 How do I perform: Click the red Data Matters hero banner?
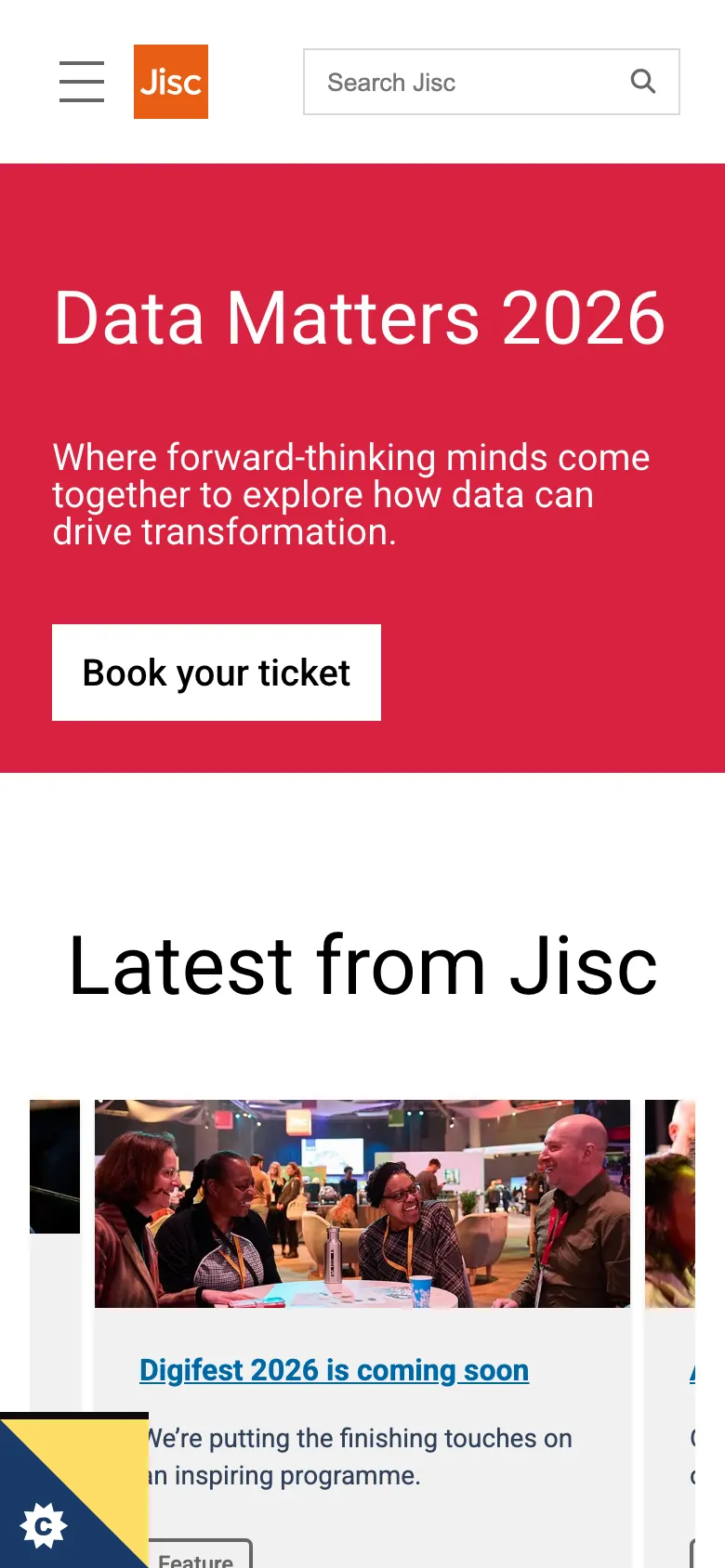coord(362,232)
